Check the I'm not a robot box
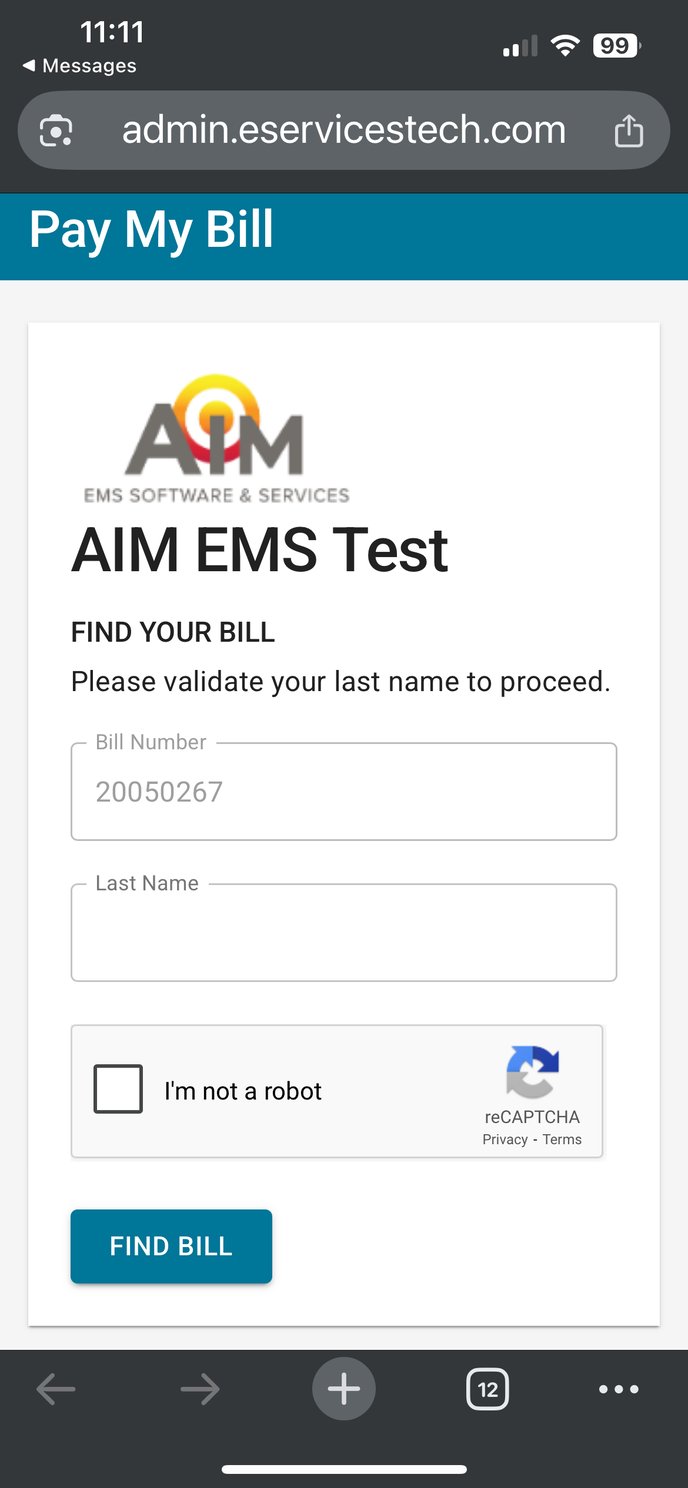The image size is (688, 1488). click(x=118, y=1089)
